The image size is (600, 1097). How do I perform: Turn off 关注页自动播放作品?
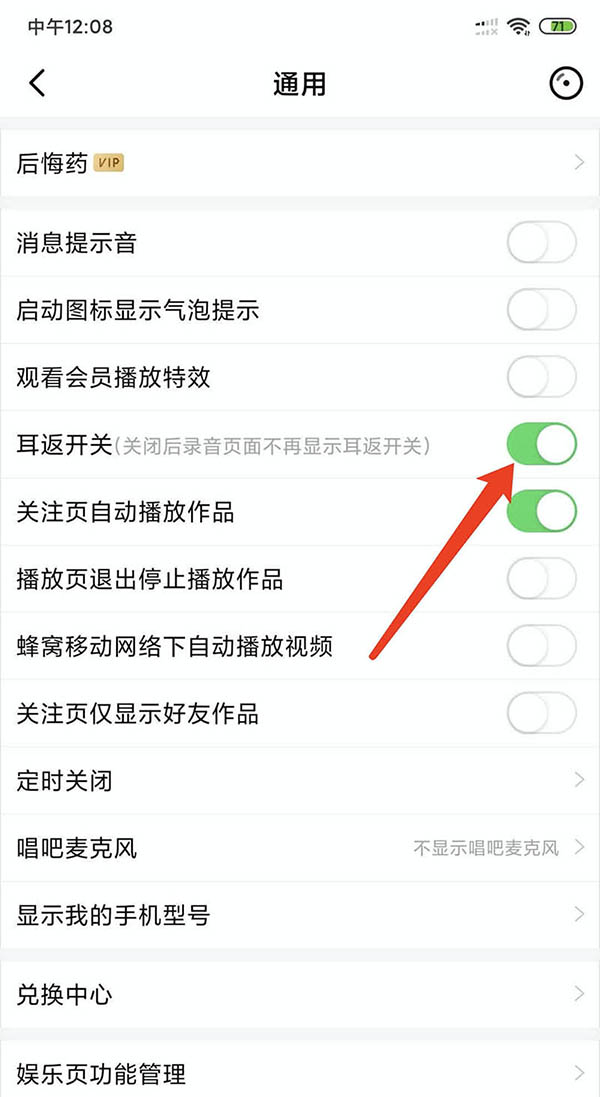tap(542, 512)
